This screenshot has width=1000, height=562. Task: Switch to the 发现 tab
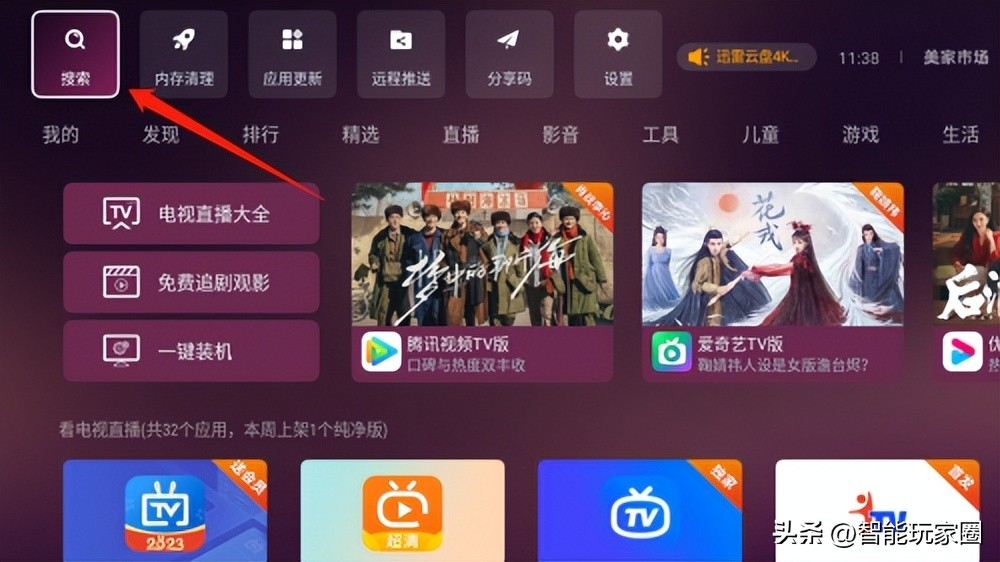[160, 134]
